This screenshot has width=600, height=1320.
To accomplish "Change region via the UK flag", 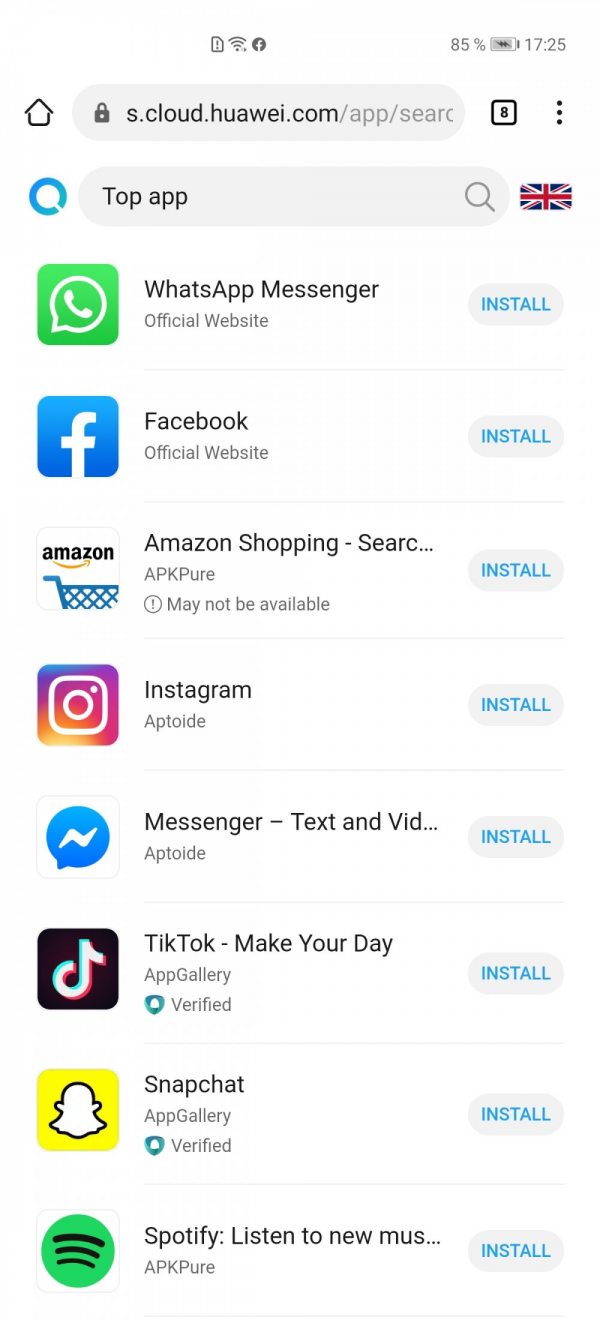I will coord(545,197).
